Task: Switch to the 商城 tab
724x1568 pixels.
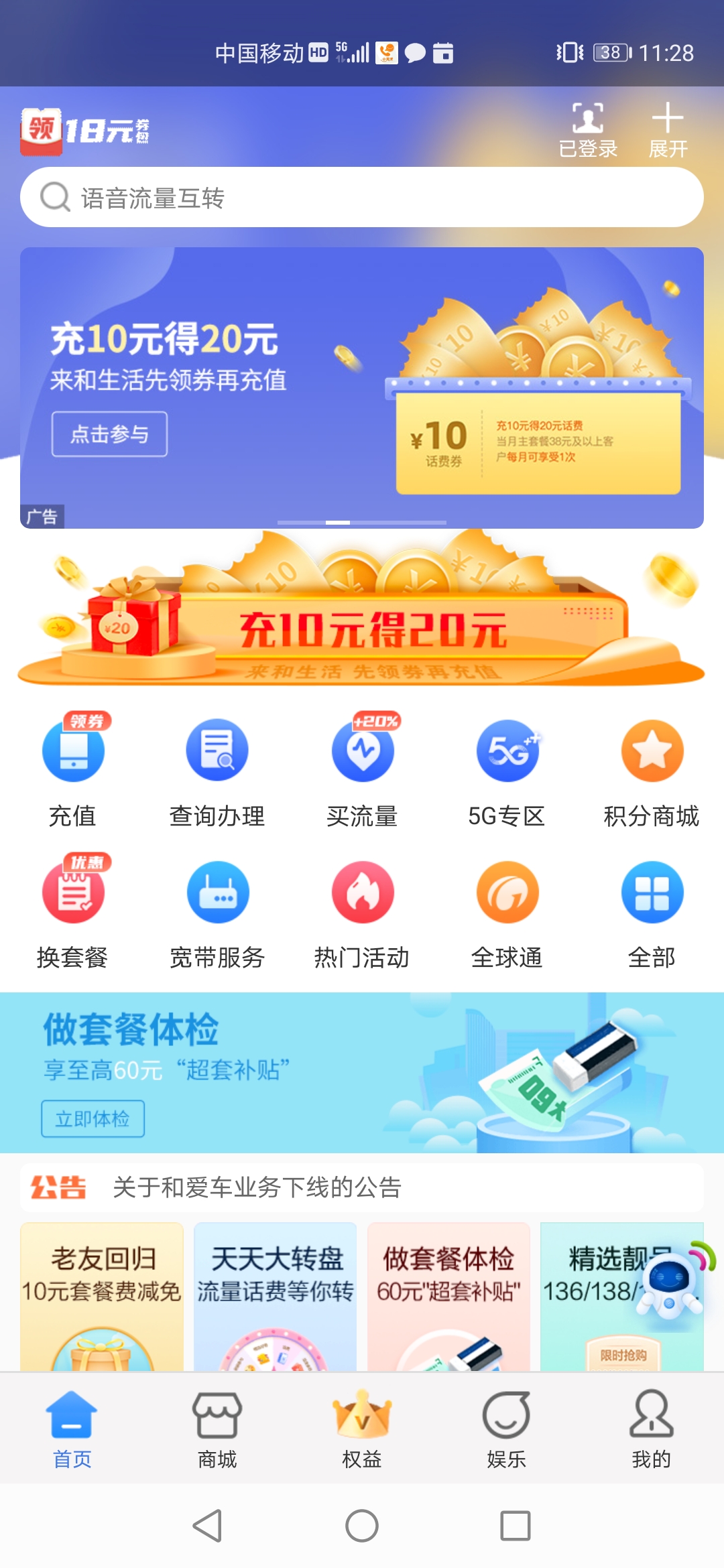Action: coord(217,1429)
